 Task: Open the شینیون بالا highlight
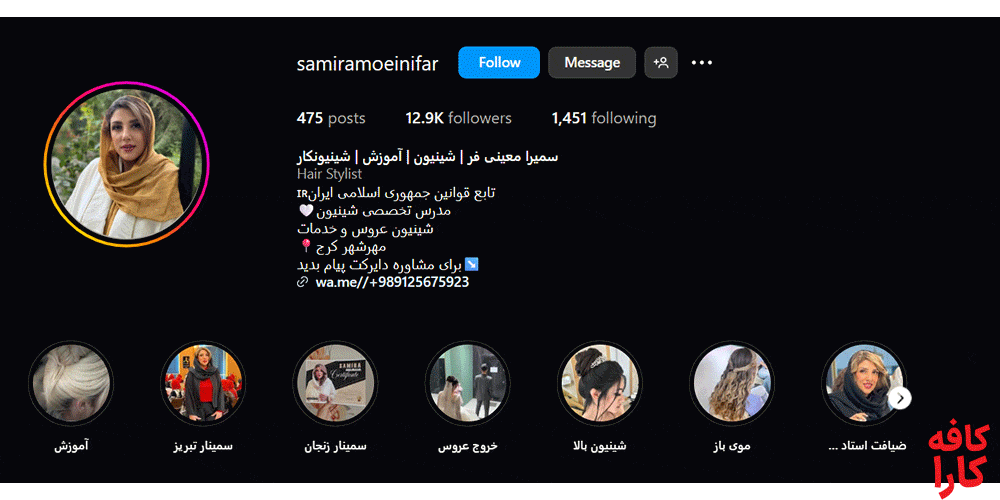(599, 384)
